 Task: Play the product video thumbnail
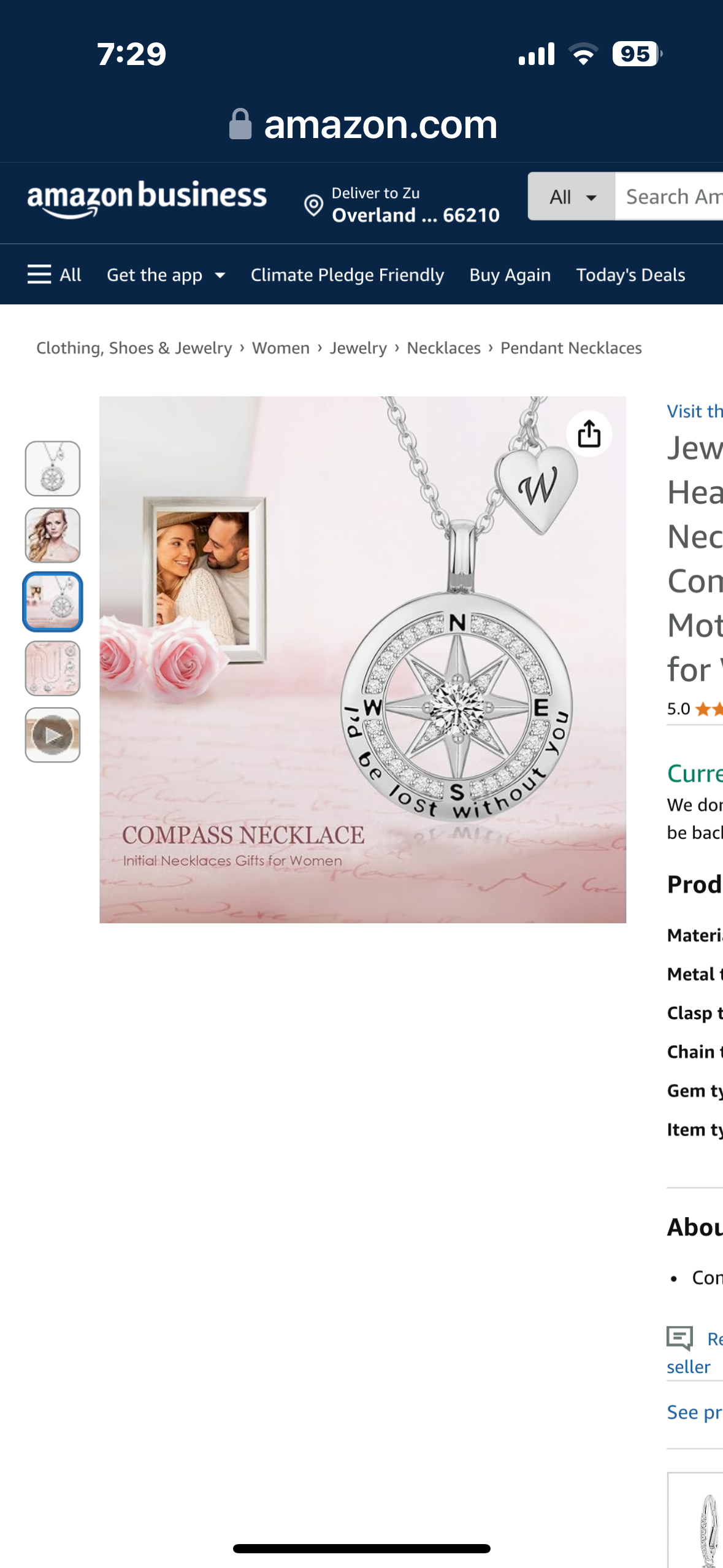53,735
